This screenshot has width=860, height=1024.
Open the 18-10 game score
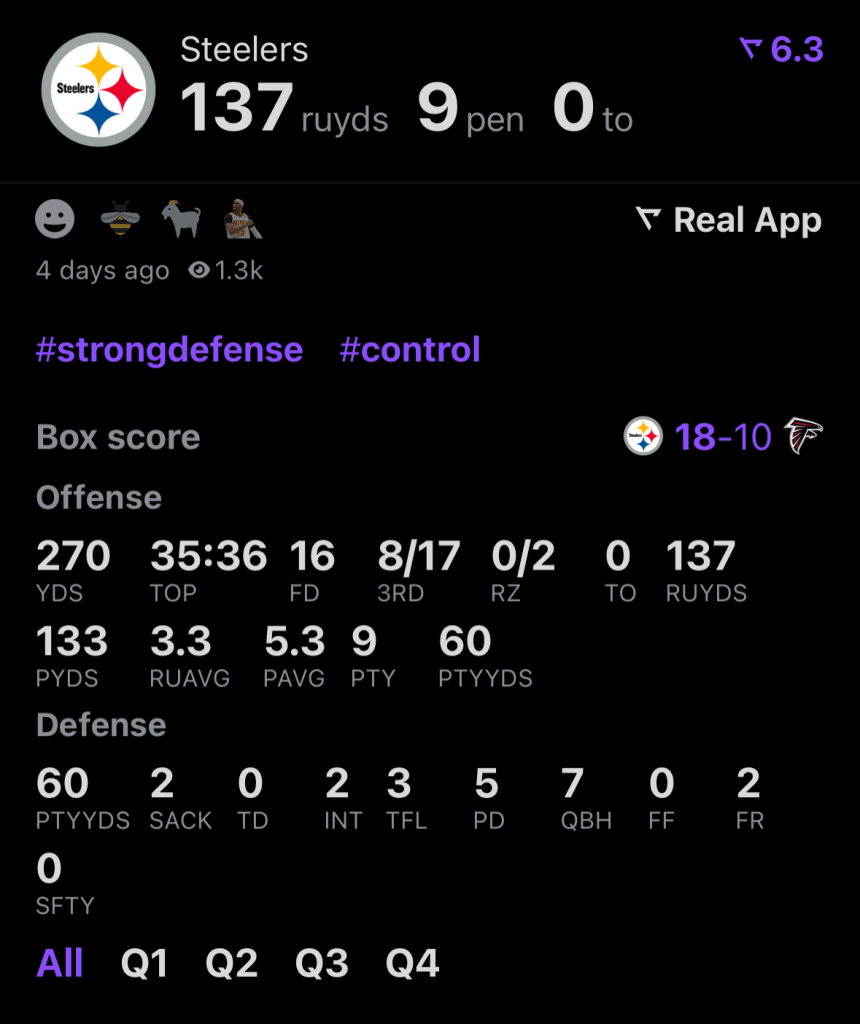[723, 437]
